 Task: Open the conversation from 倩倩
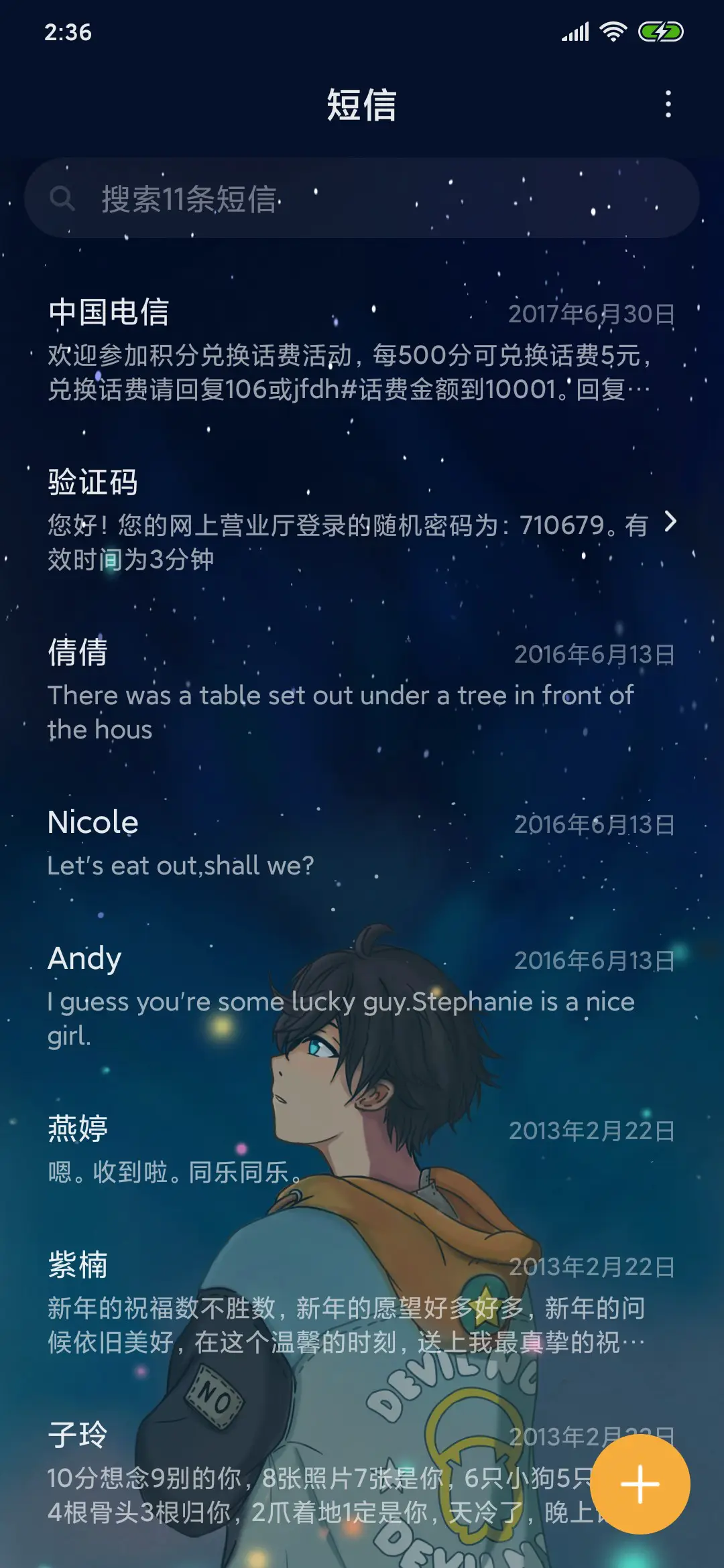[x=335, y=690]
